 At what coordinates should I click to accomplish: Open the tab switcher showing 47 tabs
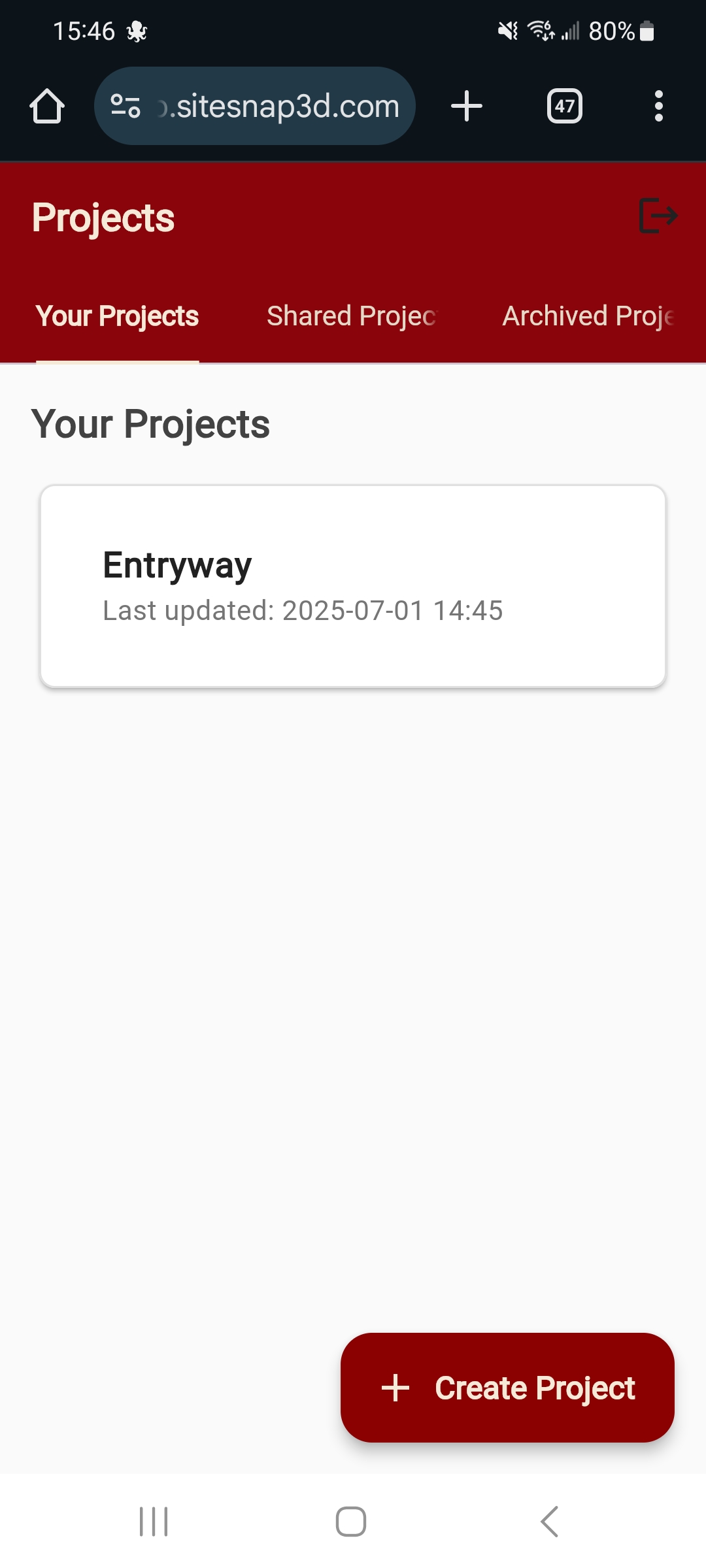(564, 106)
